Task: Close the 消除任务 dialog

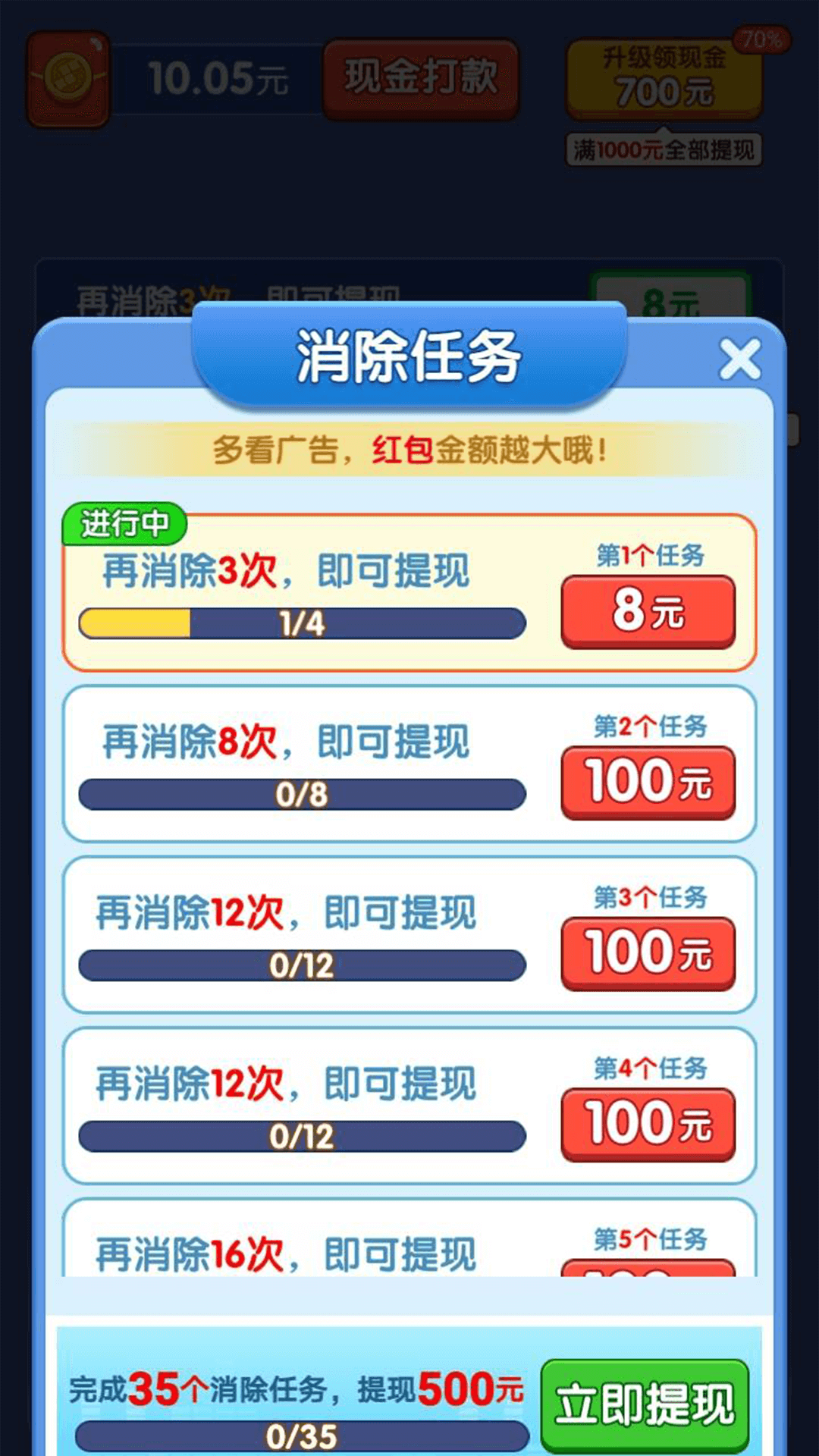Action: click(739, 359)
